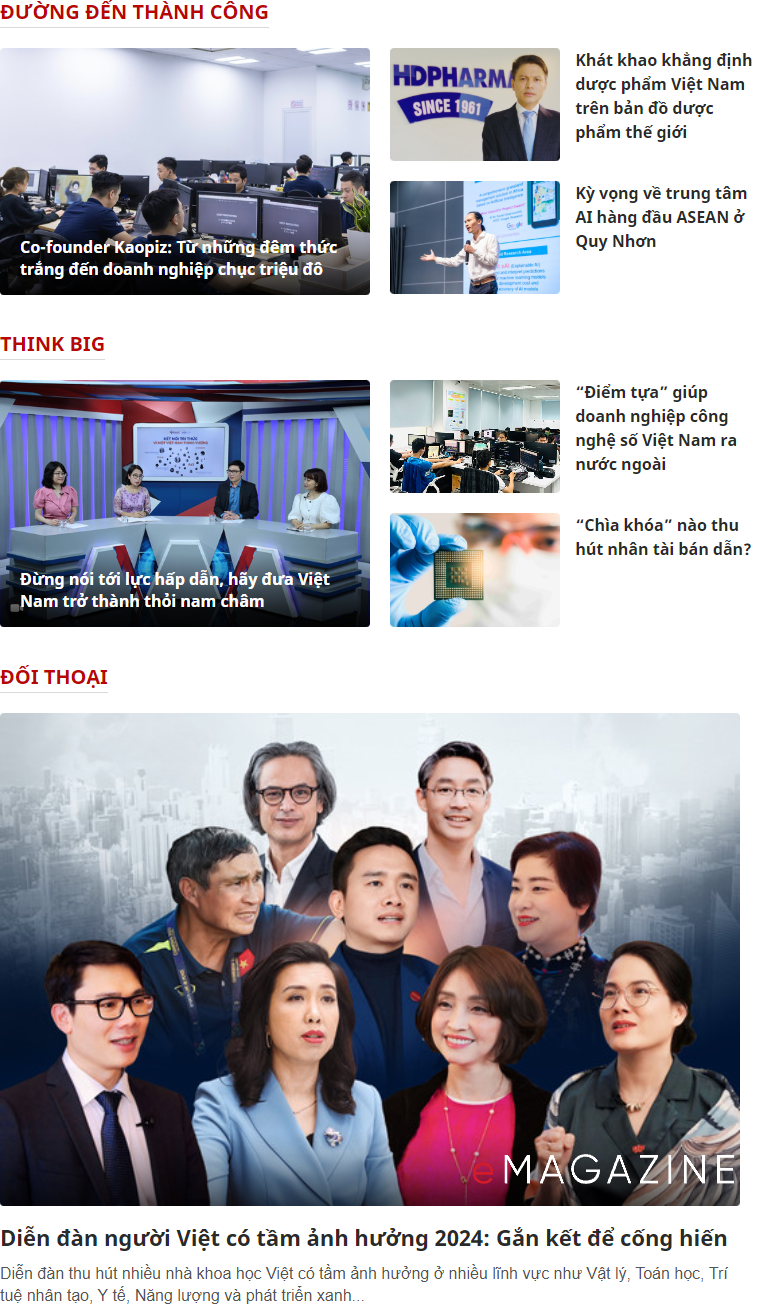Open the semiconductor chip thumbnail
Screen dimensions: 760x1304
pyautogui.click(x=474, y=570)
